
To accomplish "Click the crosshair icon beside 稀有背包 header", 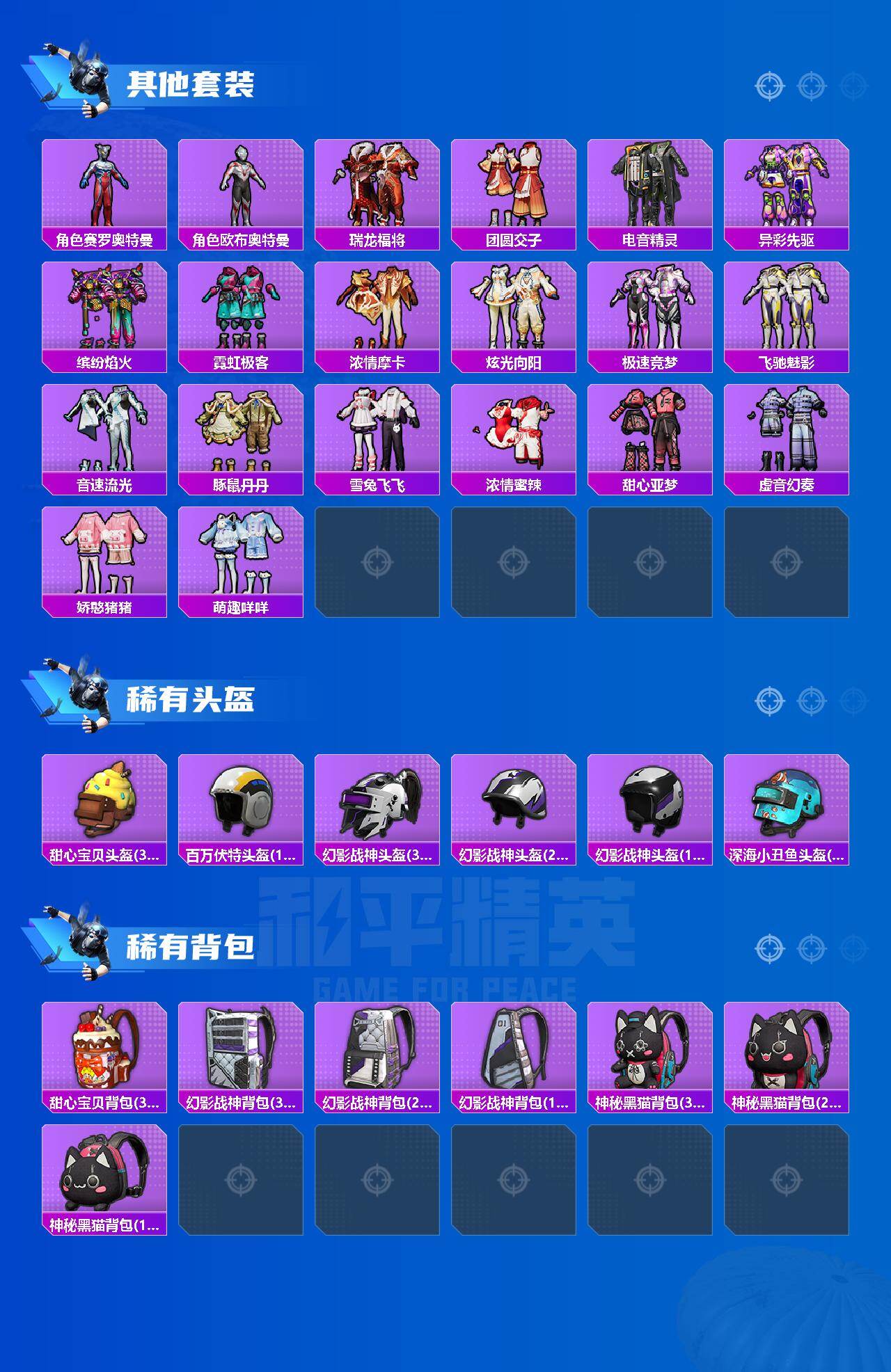I will (769, 948).
